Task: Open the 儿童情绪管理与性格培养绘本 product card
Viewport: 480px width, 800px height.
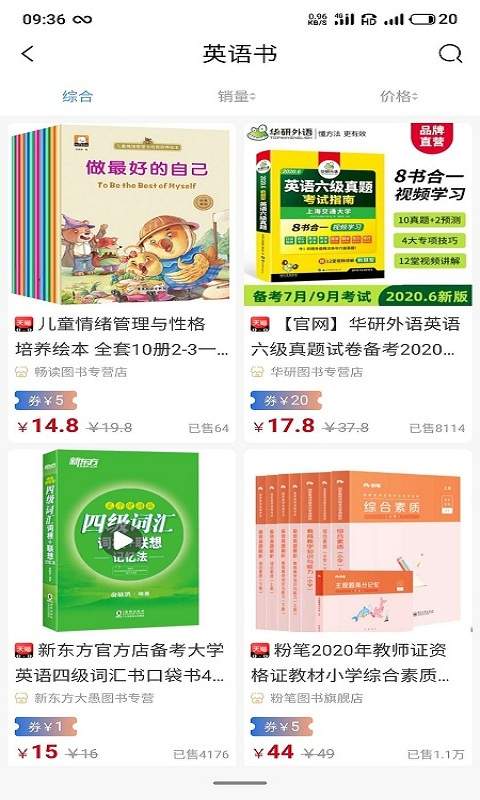Action: click(122, 283)
